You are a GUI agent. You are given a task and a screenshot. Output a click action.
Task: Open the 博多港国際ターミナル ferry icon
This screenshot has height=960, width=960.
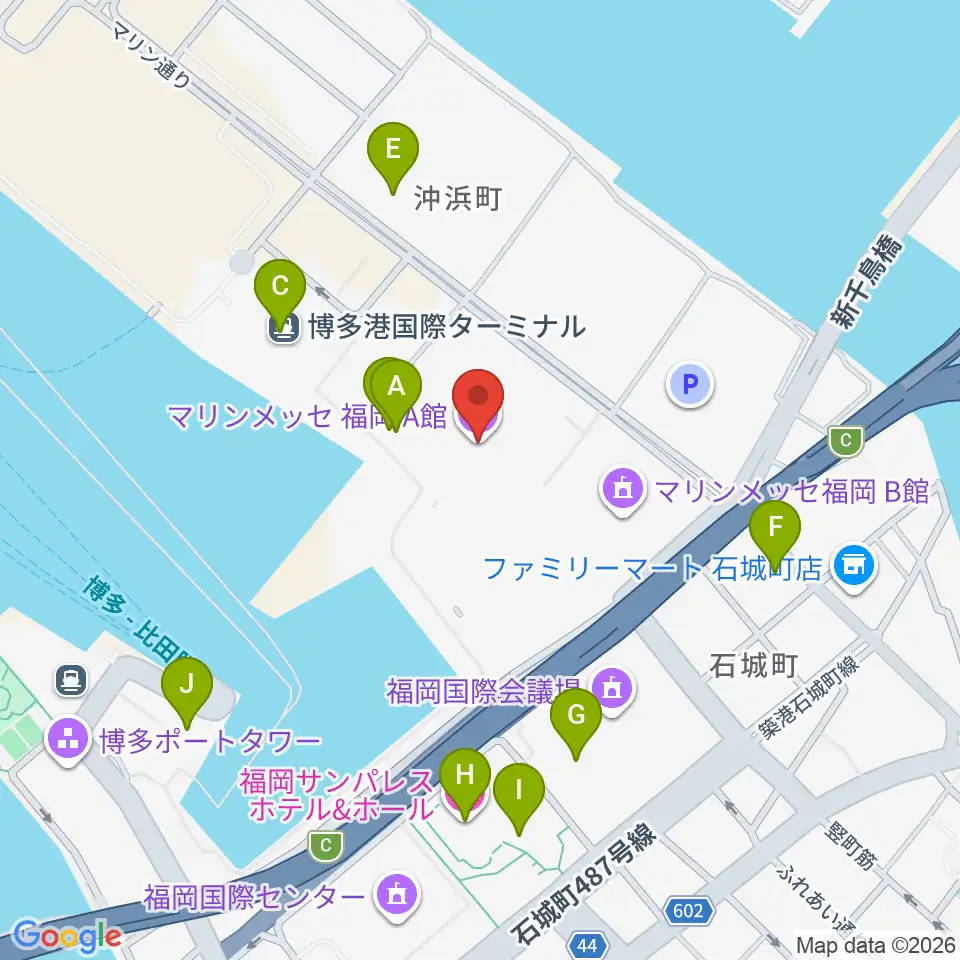point(284,328)
